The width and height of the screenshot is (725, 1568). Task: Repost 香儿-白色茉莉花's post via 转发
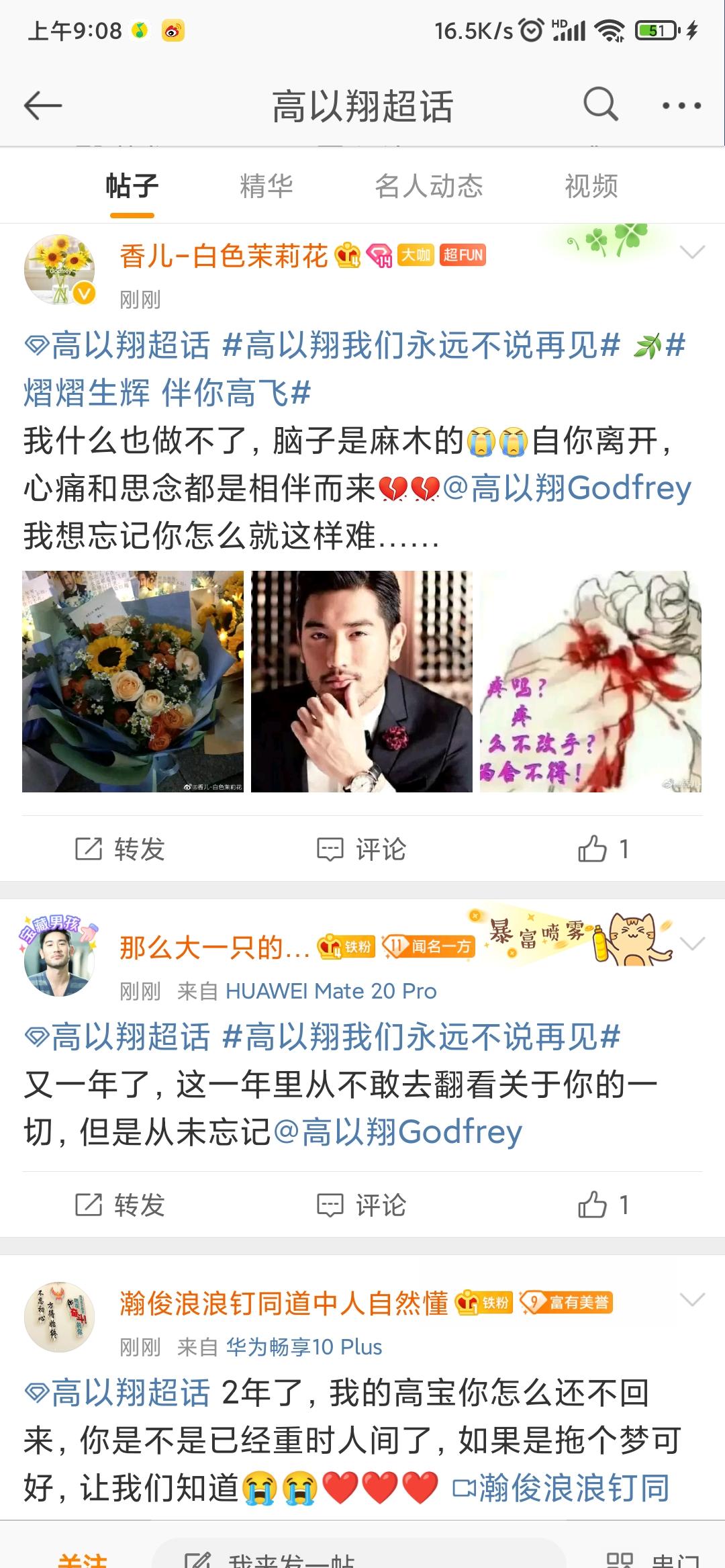121,849
